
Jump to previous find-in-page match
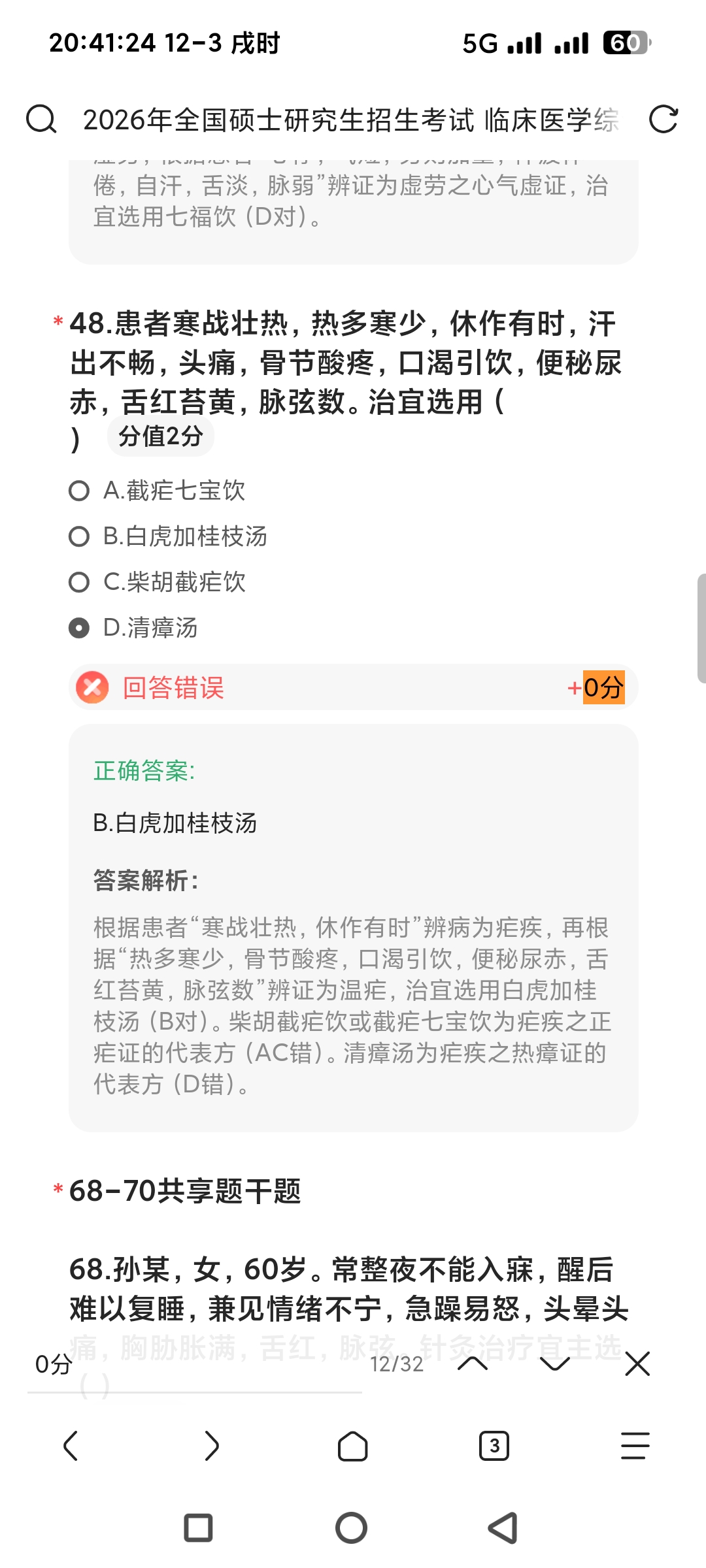tap(473, 1364)
